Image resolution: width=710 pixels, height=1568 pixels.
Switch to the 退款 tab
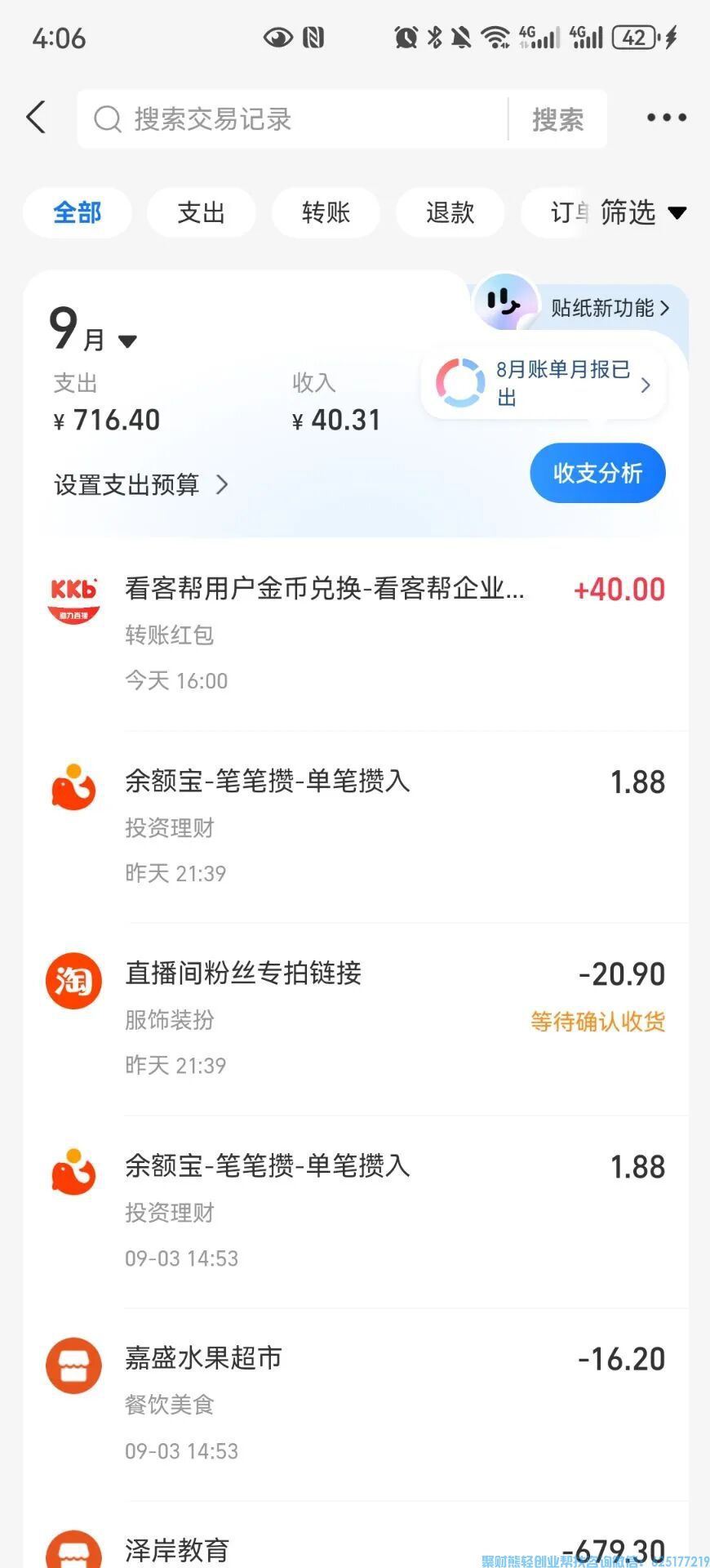(x=450, y=212)
